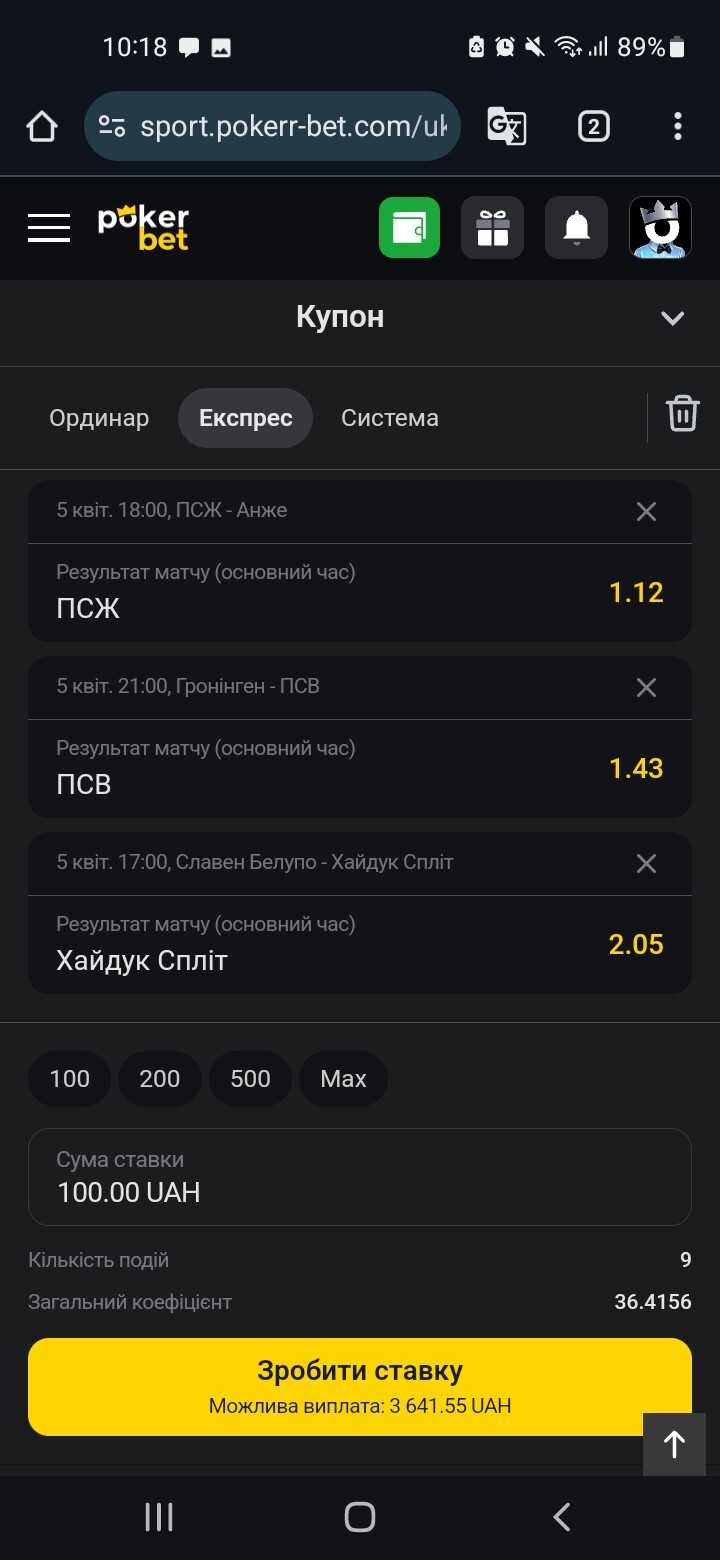Open the hamburger menu
Image resolution: width=720 pixels, height=1560 pixels.
click(48, 228)
